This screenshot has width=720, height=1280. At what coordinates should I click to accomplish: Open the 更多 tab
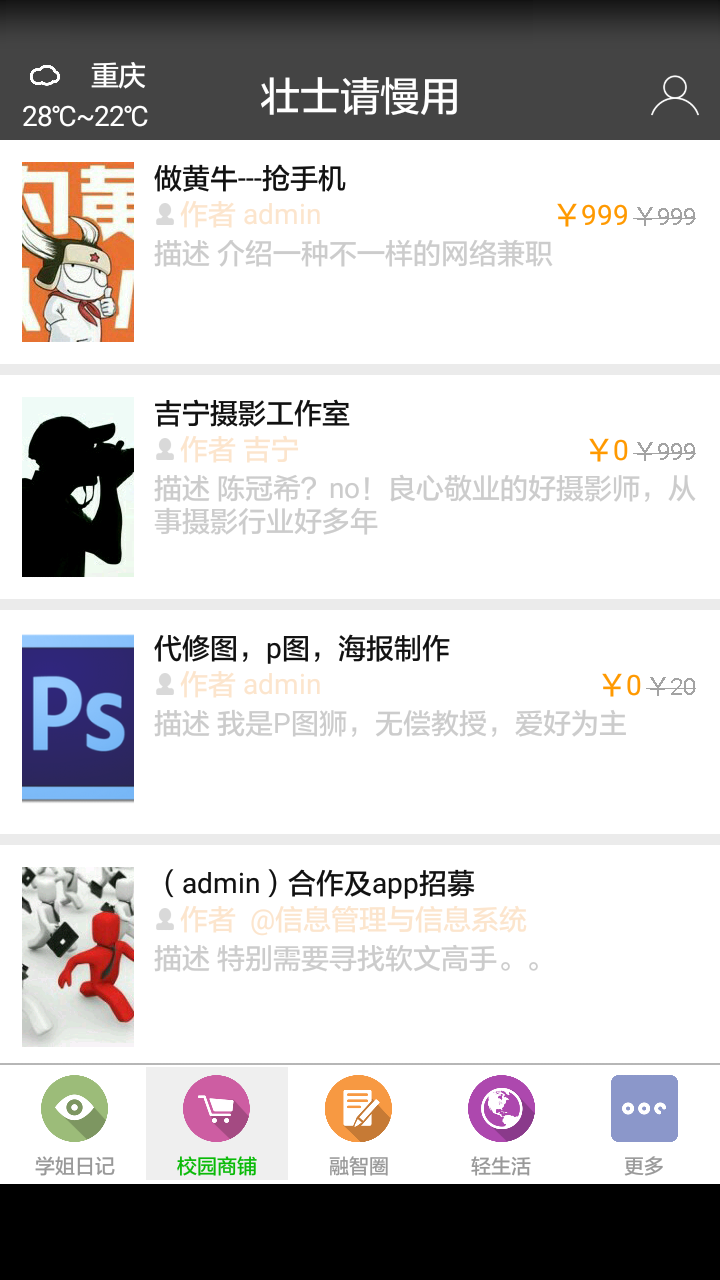point(644,1124)
